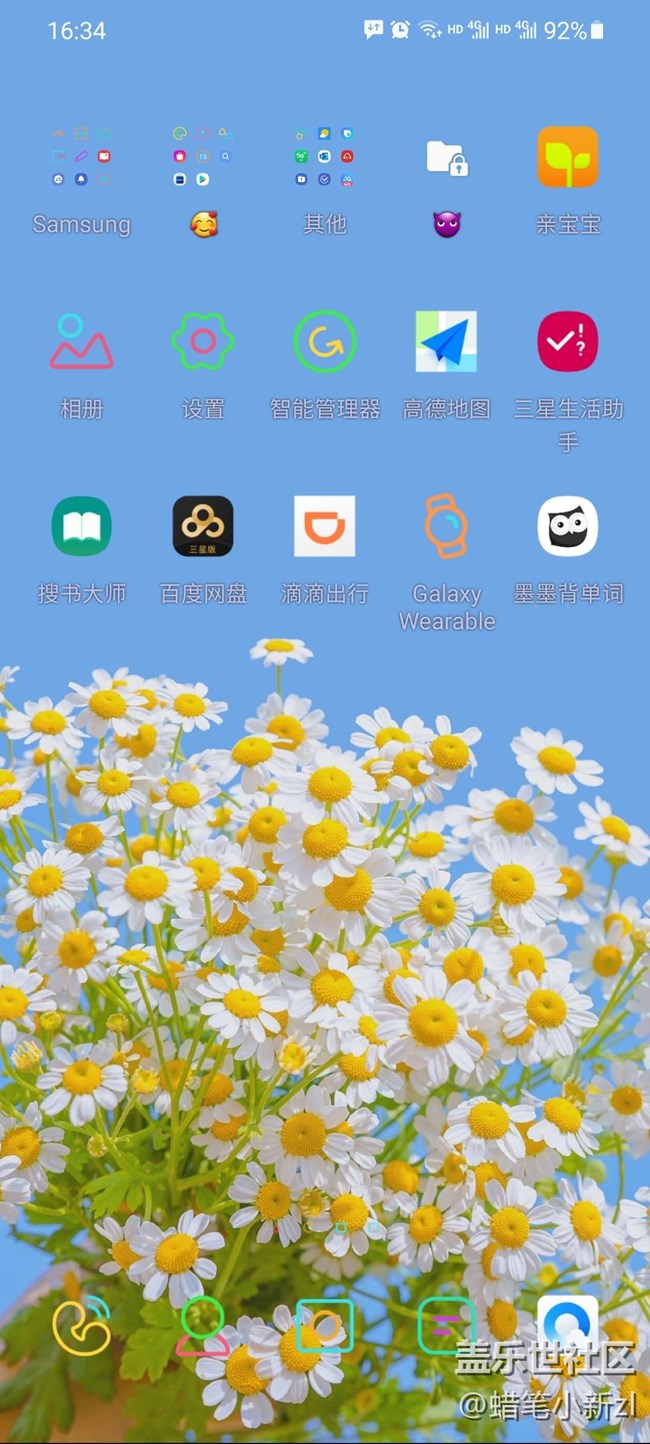Launch the camera from the dock

tap(325, 1326)
